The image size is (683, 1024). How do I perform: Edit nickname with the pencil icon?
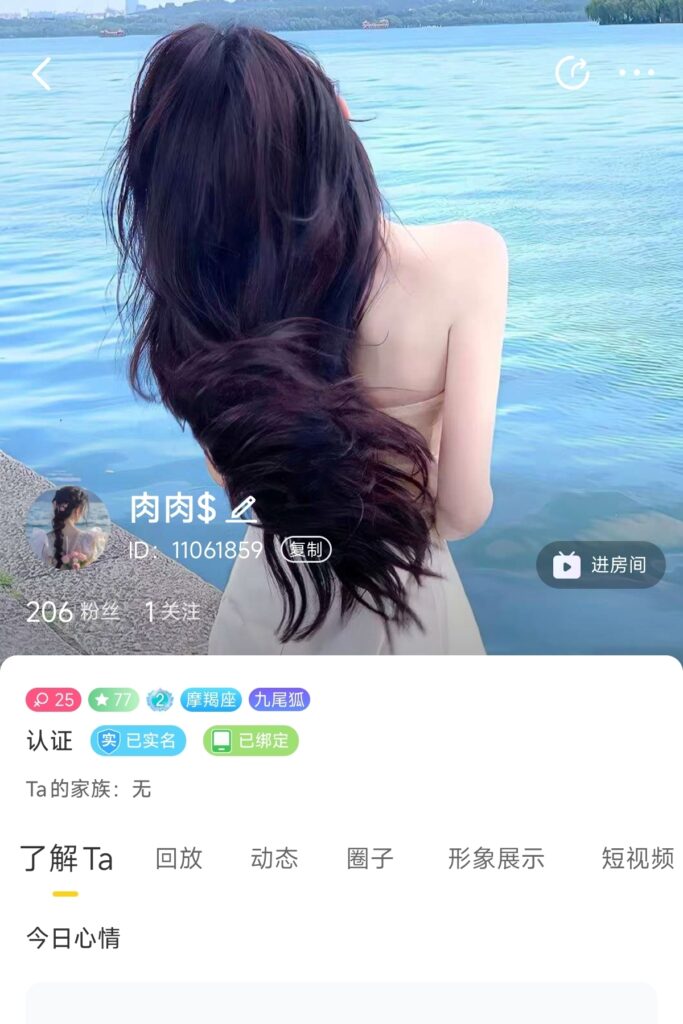point(241,509)
